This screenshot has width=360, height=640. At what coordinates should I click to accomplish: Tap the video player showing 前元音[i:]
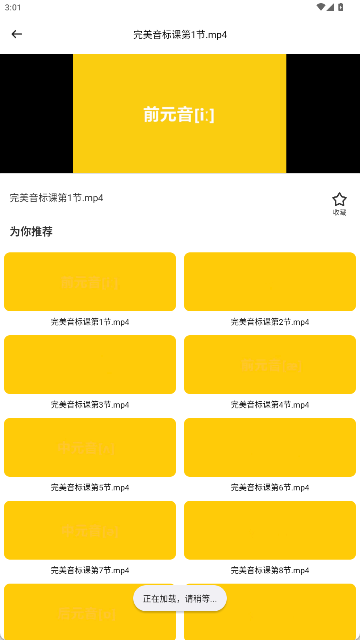point(180,113)
